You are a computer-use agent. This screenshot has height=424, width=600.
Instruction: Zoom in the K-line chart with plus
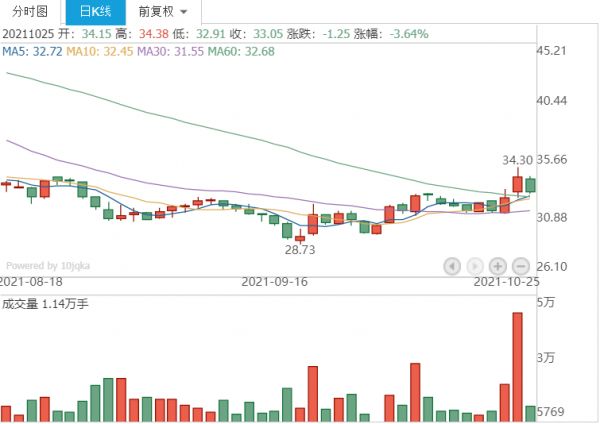point(498,266)
